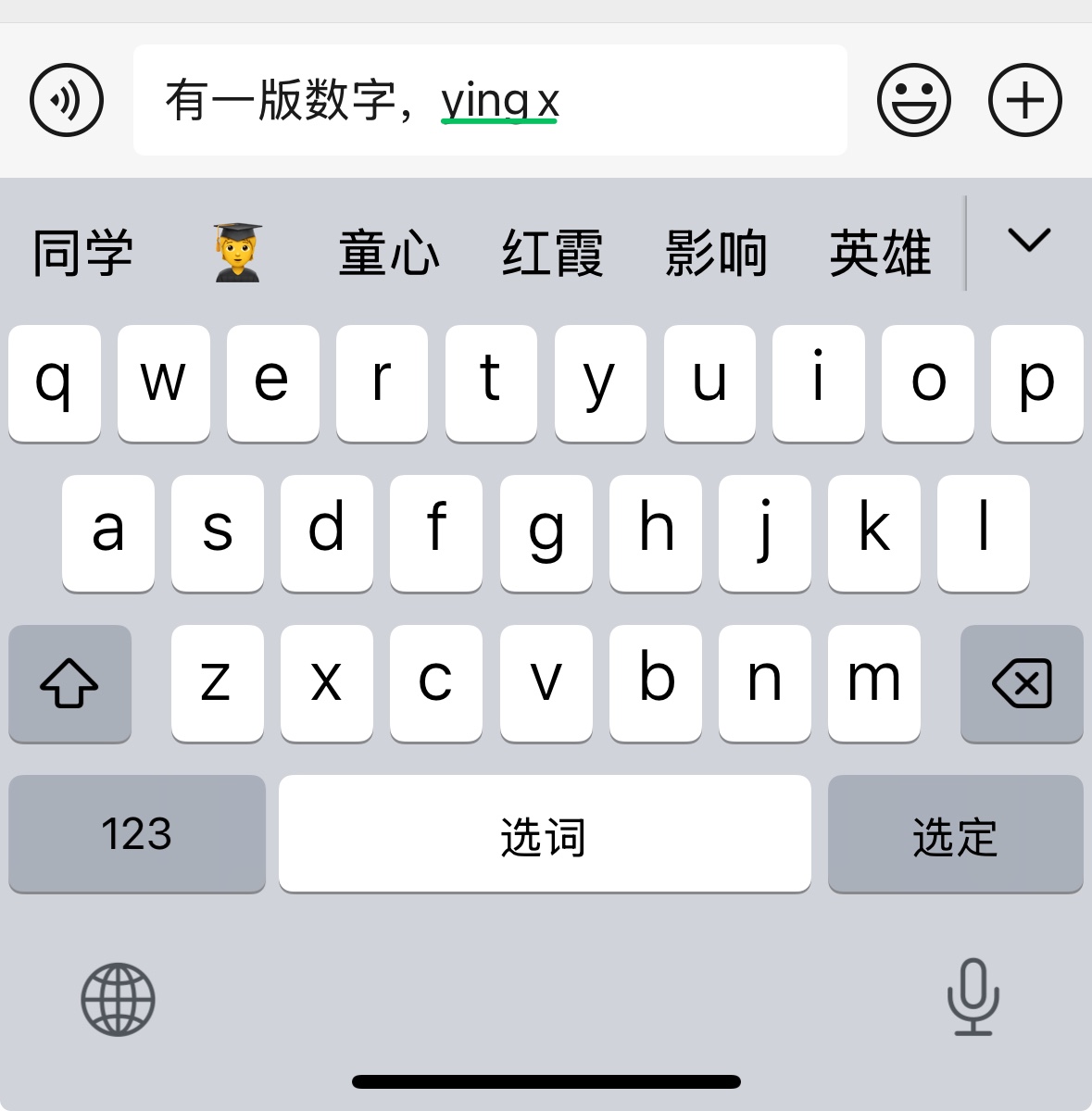Expand the candidate word list
This screenshot has width=1092, height=1111.
tap(1028, 241)
